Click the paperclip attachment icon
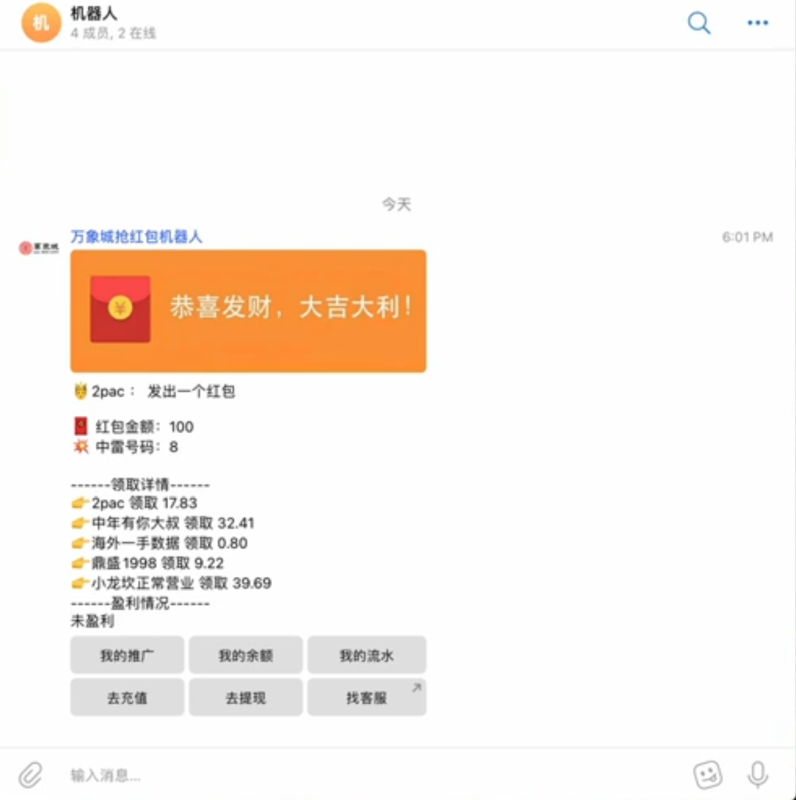 [x=33, y=773]
